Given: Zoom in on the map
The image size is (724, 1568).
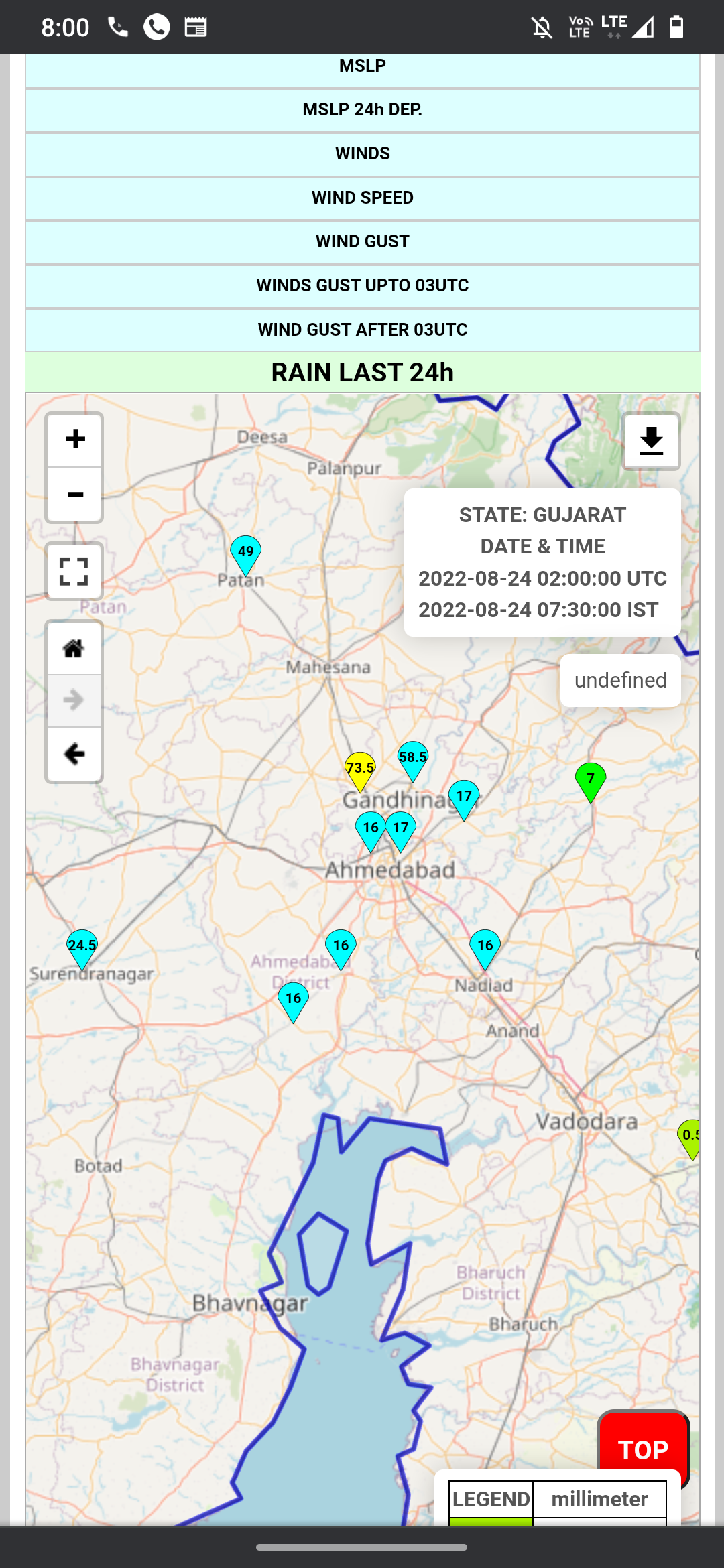Looking at the screenshot, I should point(74,440).
